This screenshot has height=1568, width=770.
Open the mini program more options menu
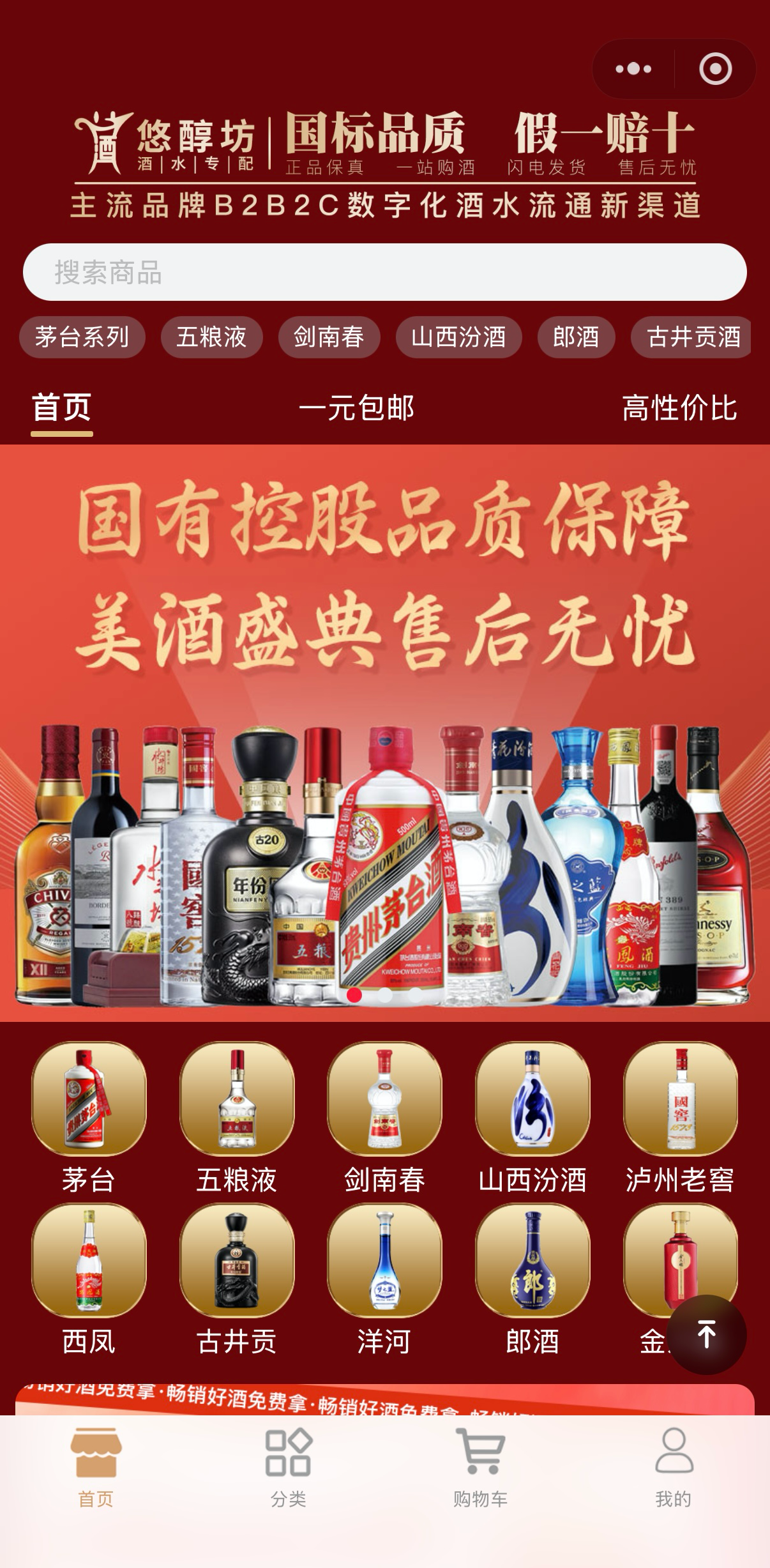(633, 69)
